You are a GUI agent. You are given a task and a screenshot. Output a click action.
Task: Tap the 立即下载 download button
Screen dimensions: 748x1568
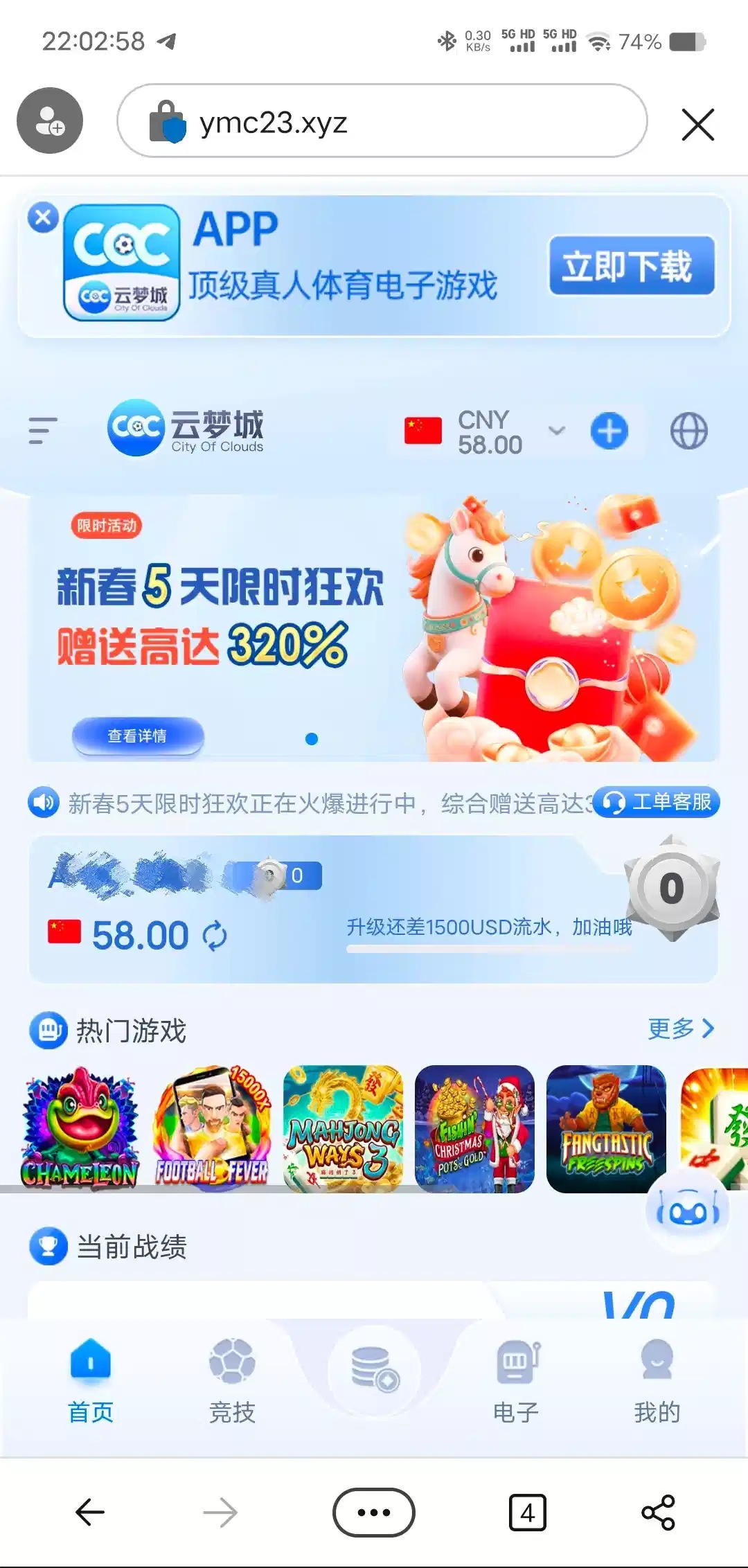631,266
